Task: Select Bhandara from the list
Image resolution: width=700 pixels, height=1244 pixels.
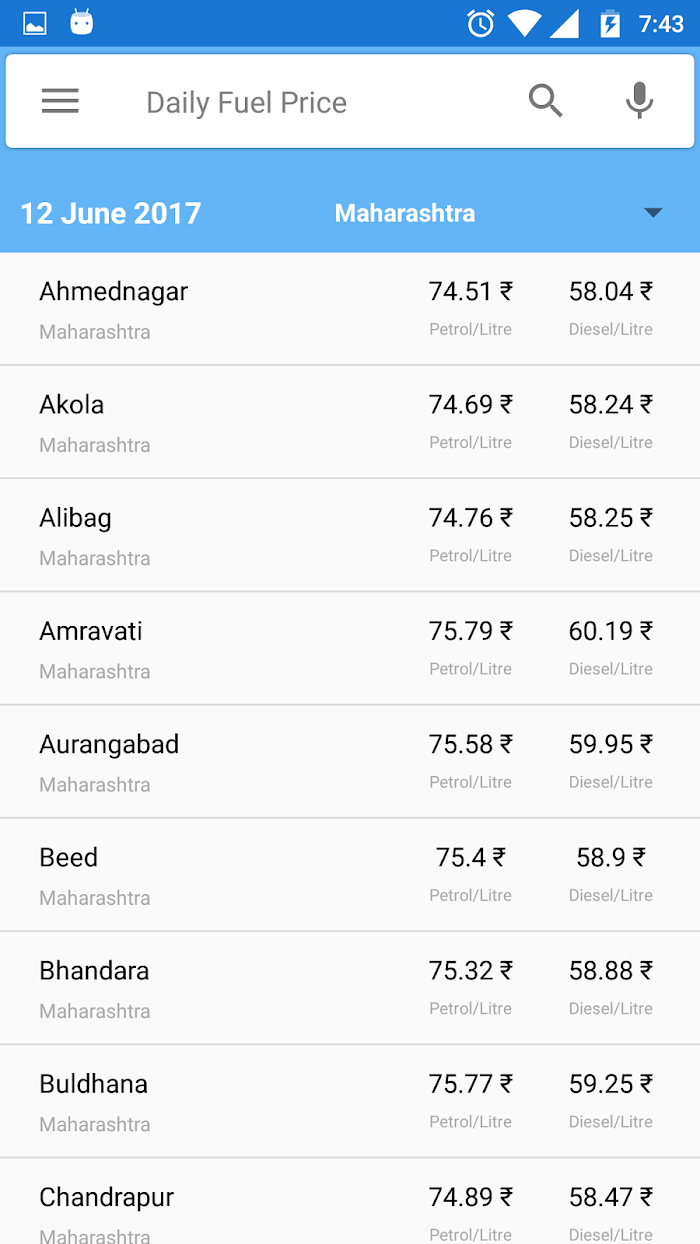Action: coord(350,987)
